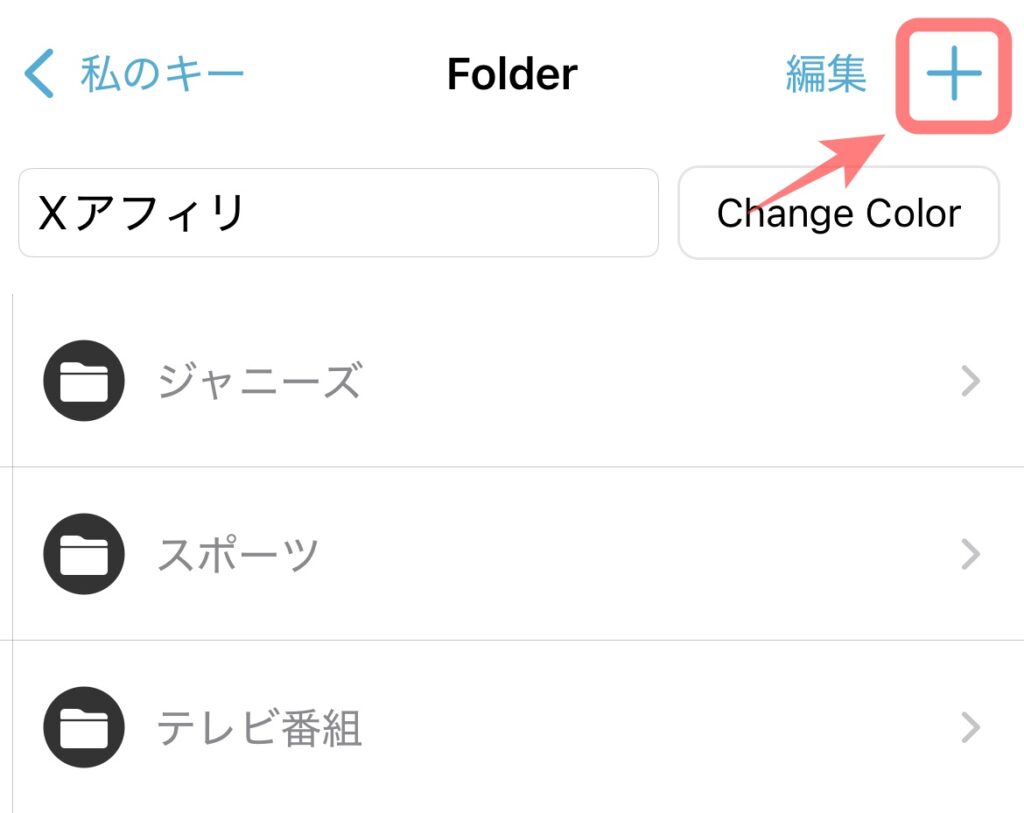Open the ジャニーズ folder
This screenshot has height=813, width=1024.
(x=510, y=381)
